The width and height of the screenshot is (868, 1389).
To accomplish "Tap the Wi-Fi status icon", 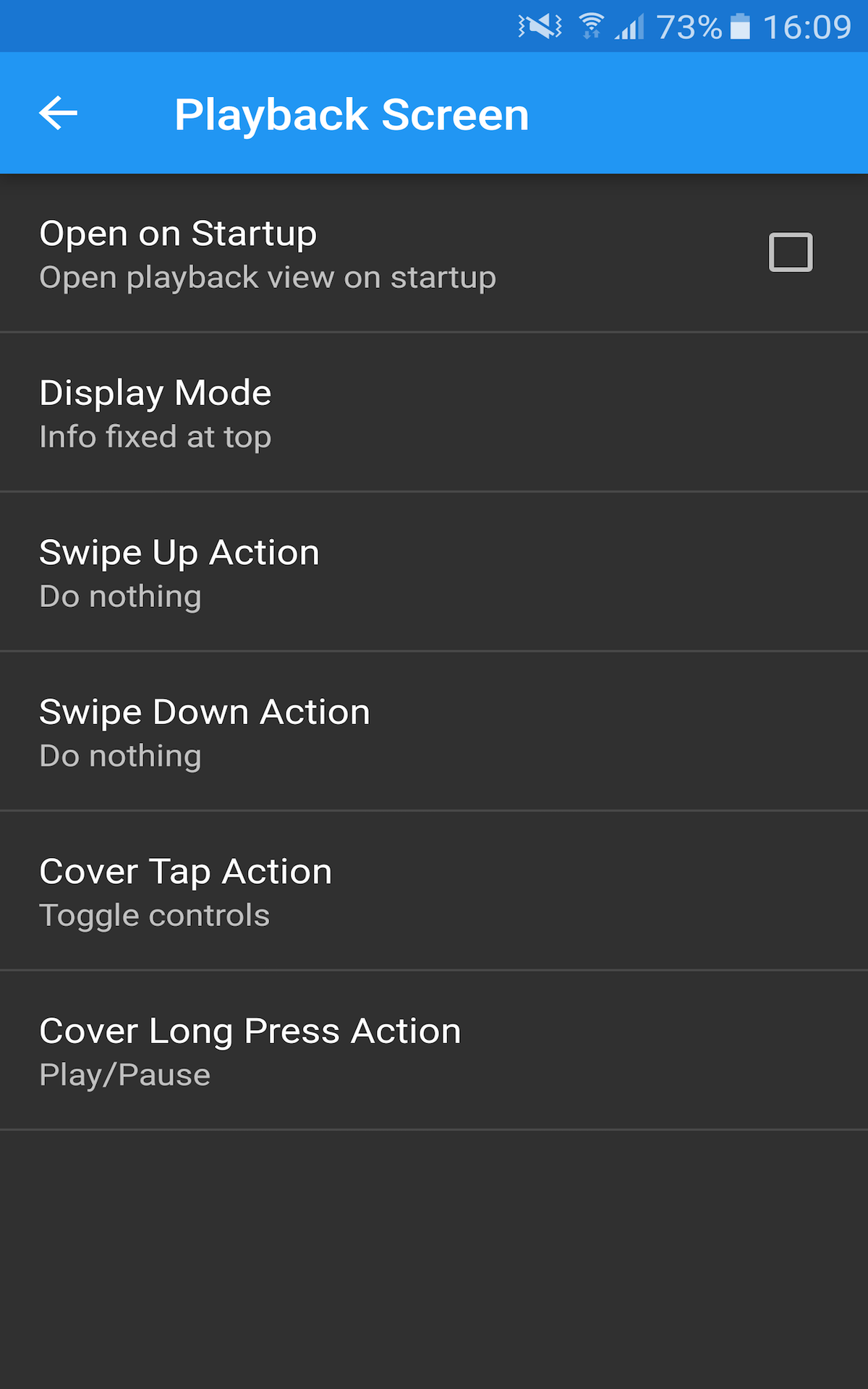I will 592,24.
